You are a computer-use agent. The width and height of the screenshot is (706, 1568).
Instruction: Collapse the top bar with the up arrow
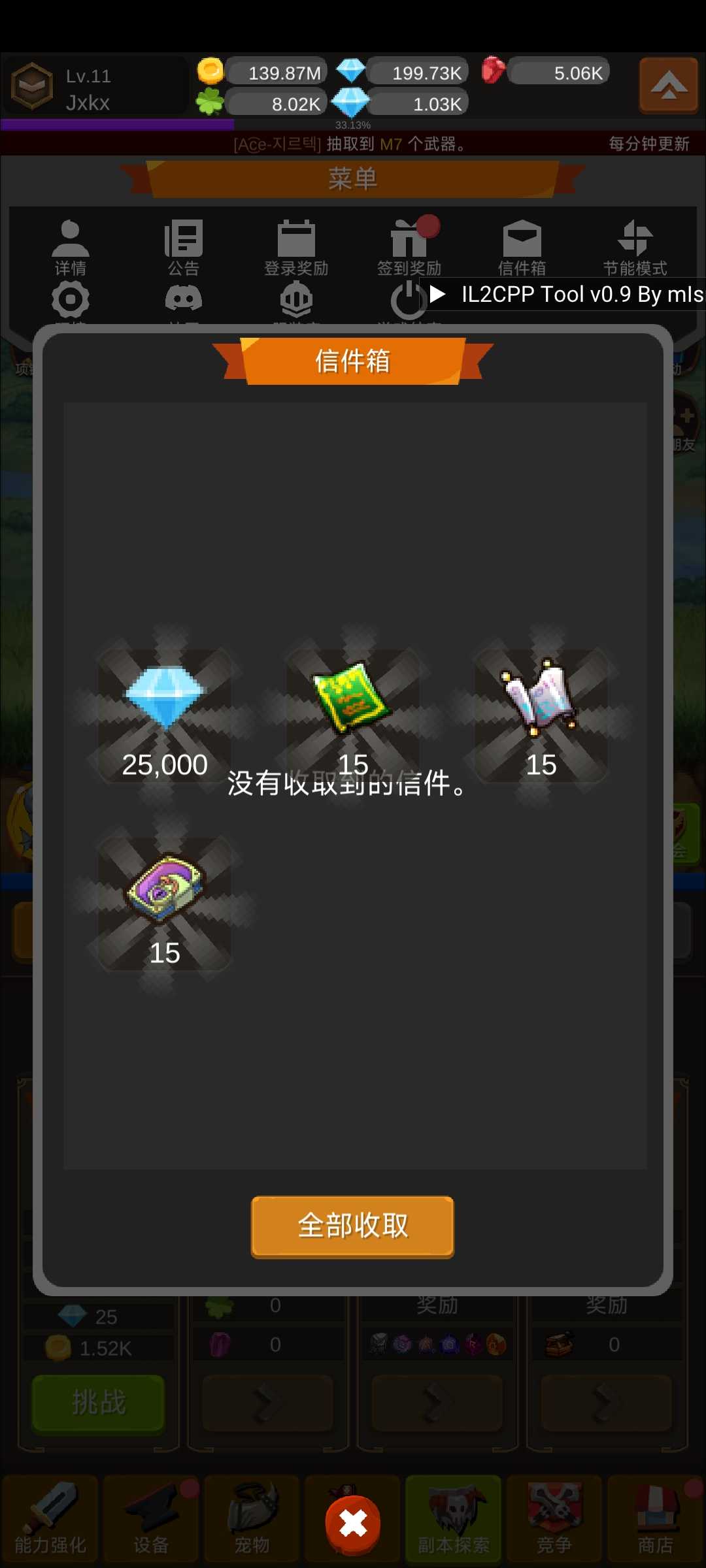(x=668, y=85)
